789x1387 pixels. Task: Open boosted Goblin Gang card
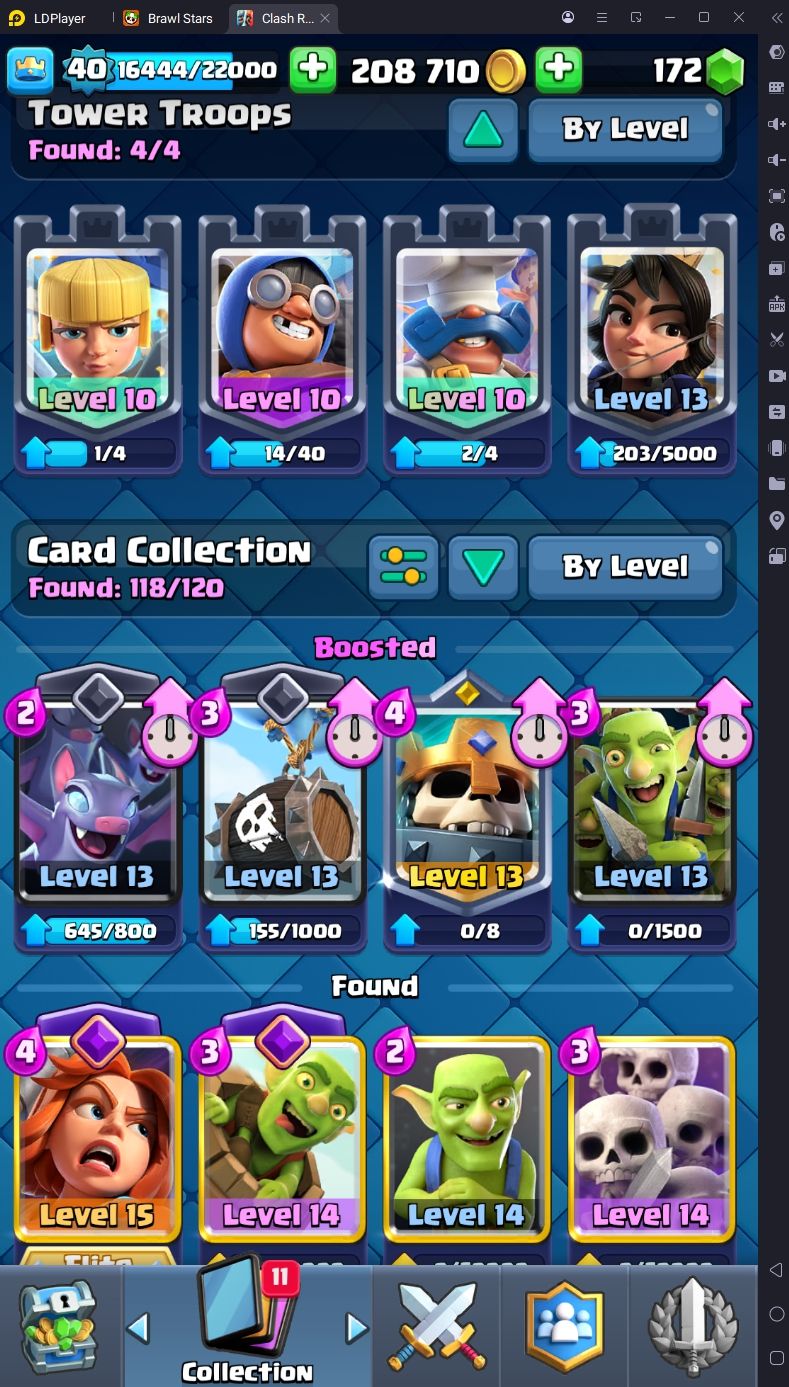click(652, 810)
